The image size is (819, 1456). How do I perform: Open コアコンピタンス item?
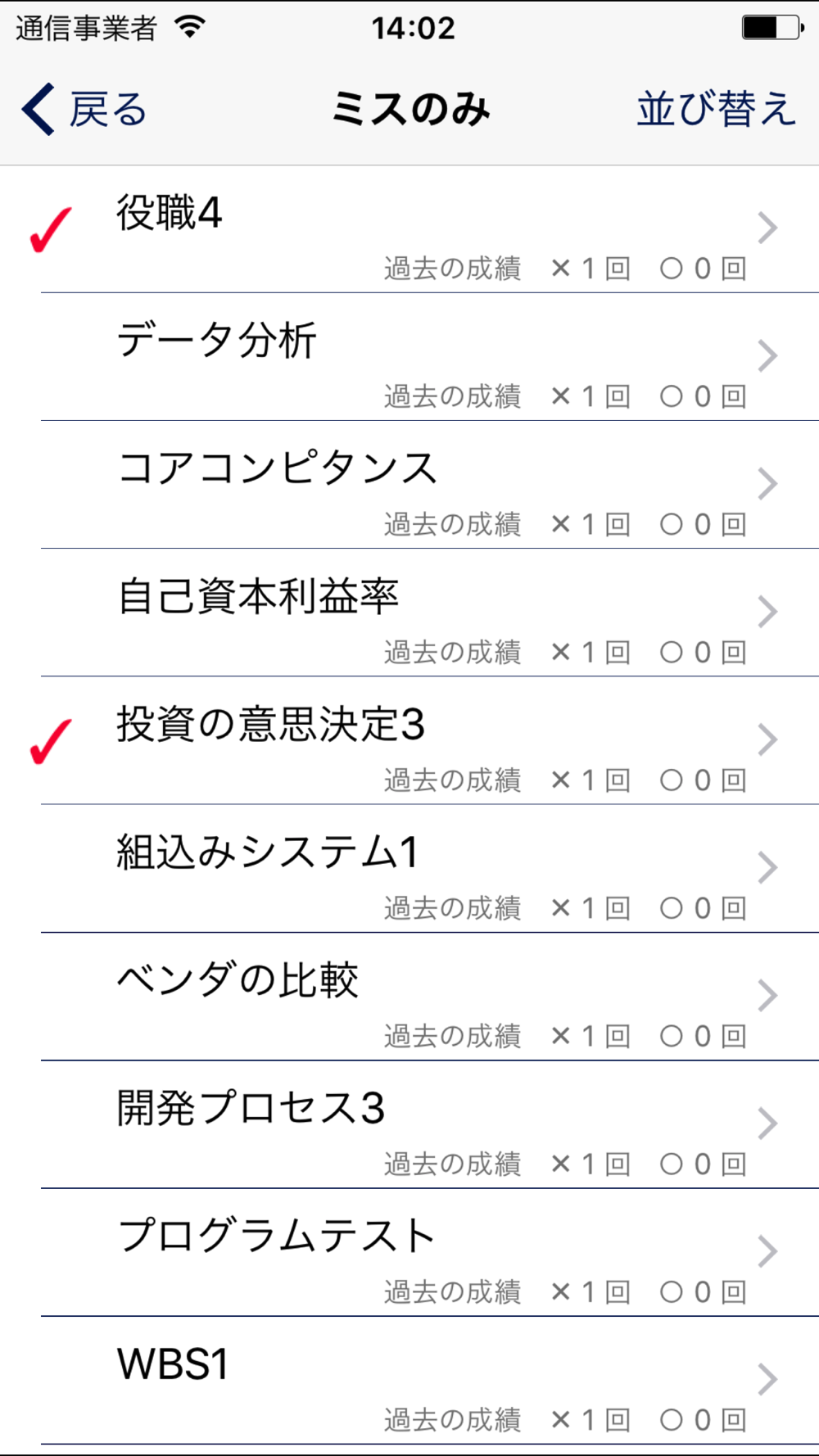(409, 485)
